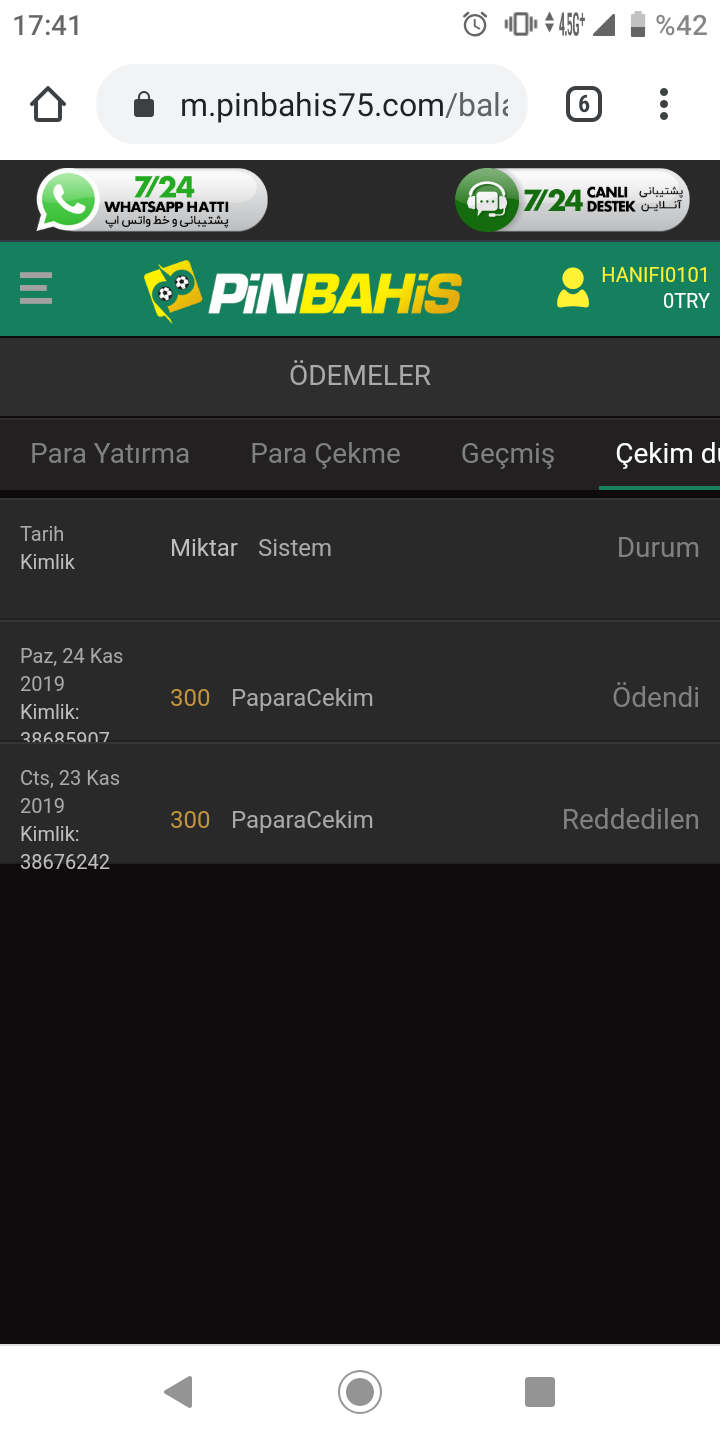Go to the browser home page
Viewport: 720px width, 1440px height.
[48, 104]
